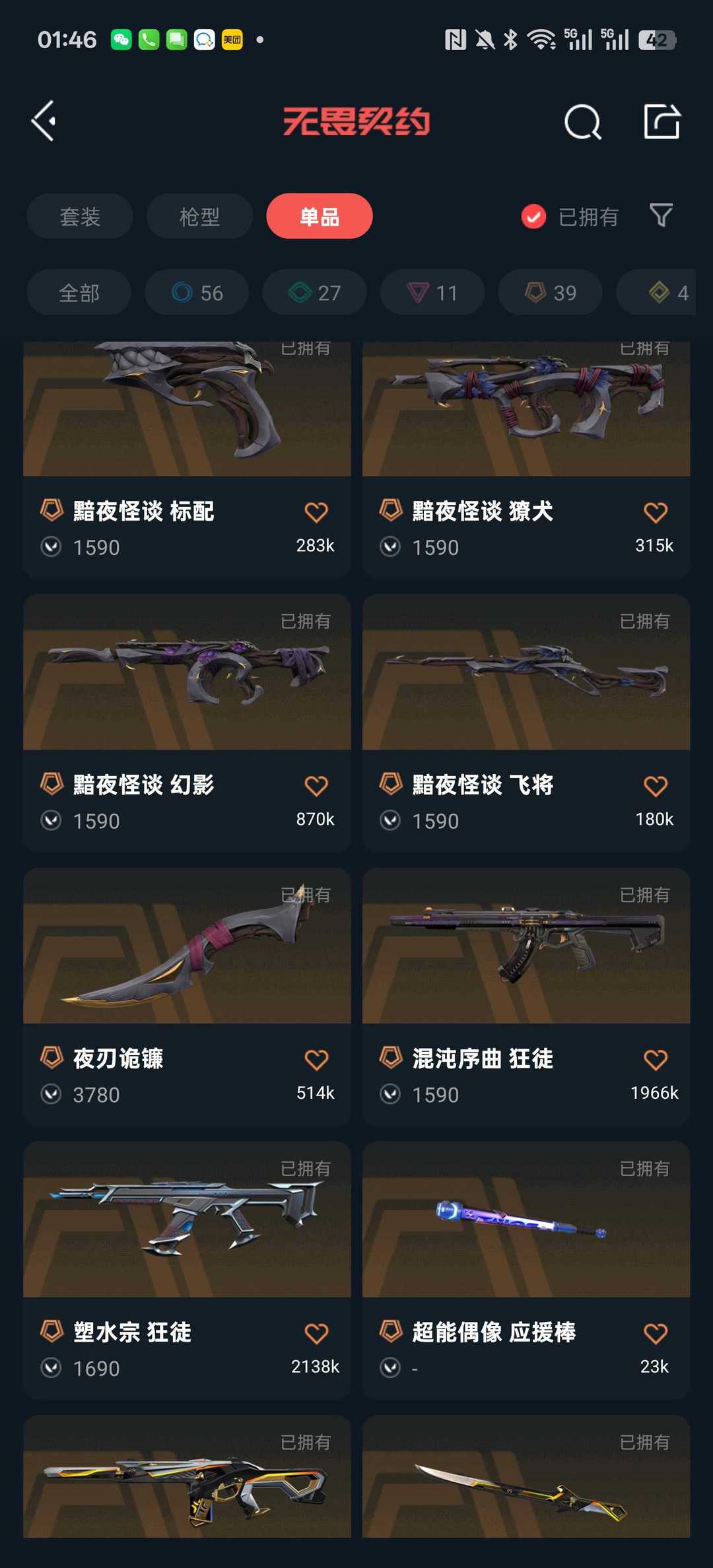The width and height of the screenshot is (713, 1568).
Task: Favorite the 黯夜怪谈 标配 skin
Action: pyautogui.click(x=317, y=511)
